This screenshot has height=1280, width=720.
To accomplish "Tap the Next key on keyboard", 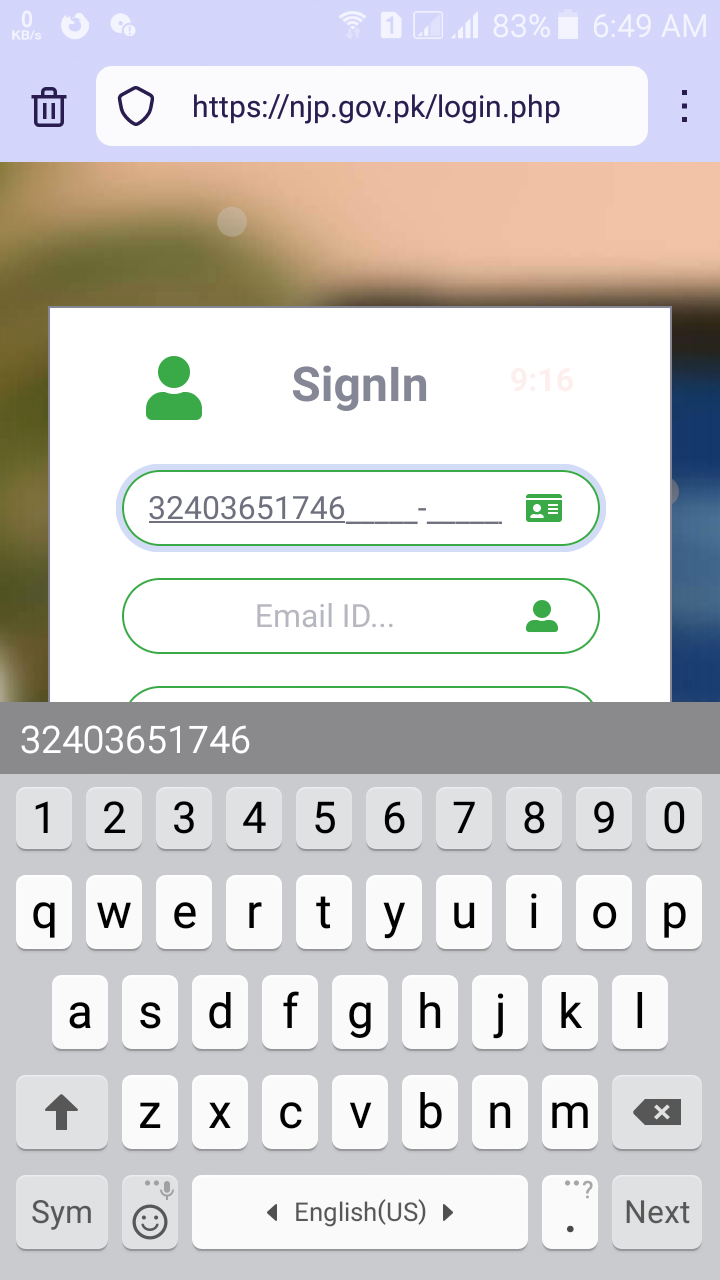I will [658, 1212].
